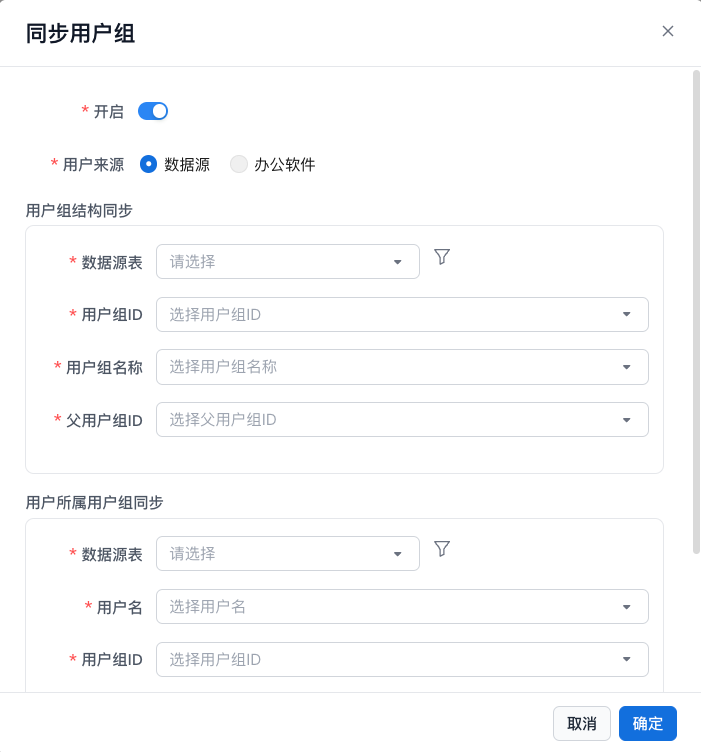Image resolution: width=701 pixels, height=752 pixels.
Task: Tap filter icon in 用户所属用户组同步 section
Action: (x=442, y=549)
